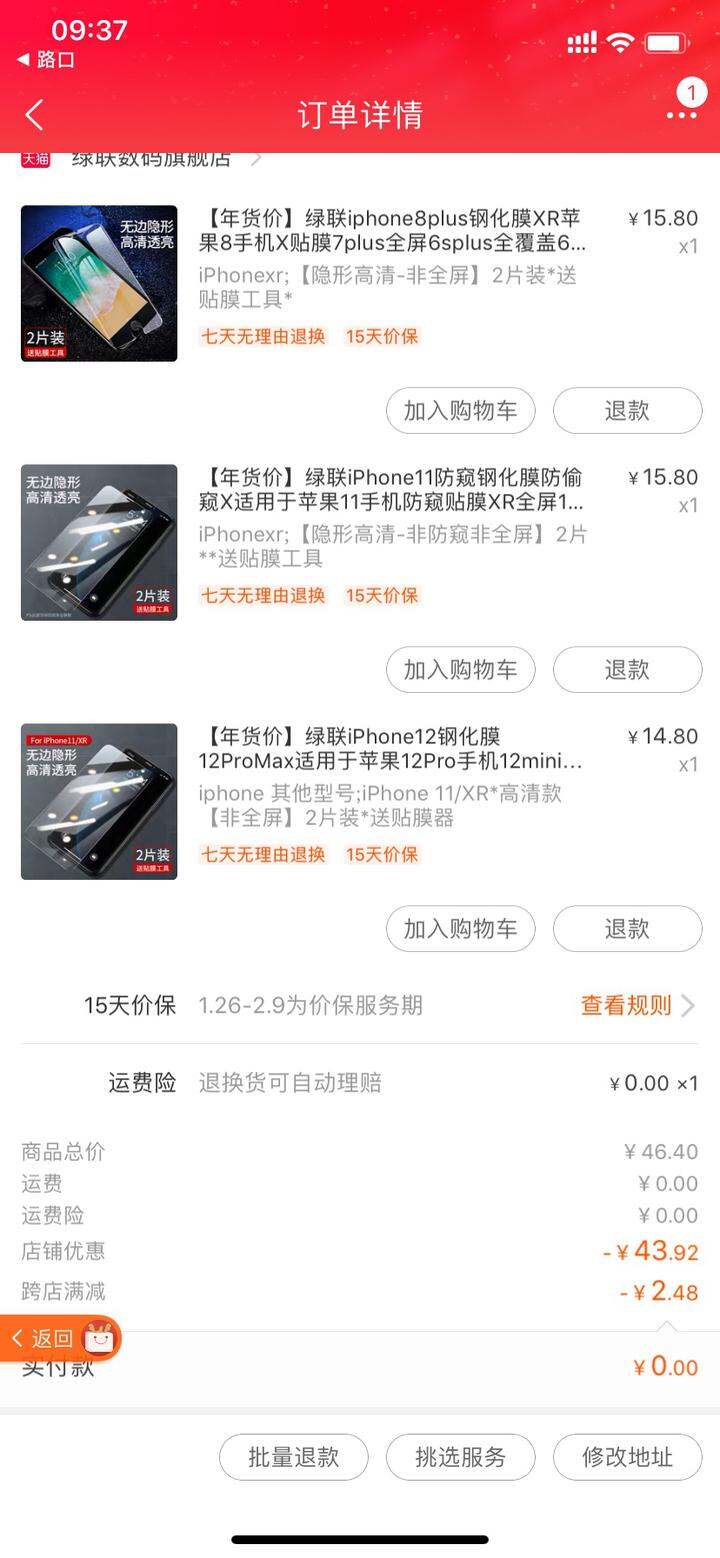Add iPhone11防窥钢化膜 item to cart
The height and width of the screenshot is (1558, 720).
tap(461, 670)
